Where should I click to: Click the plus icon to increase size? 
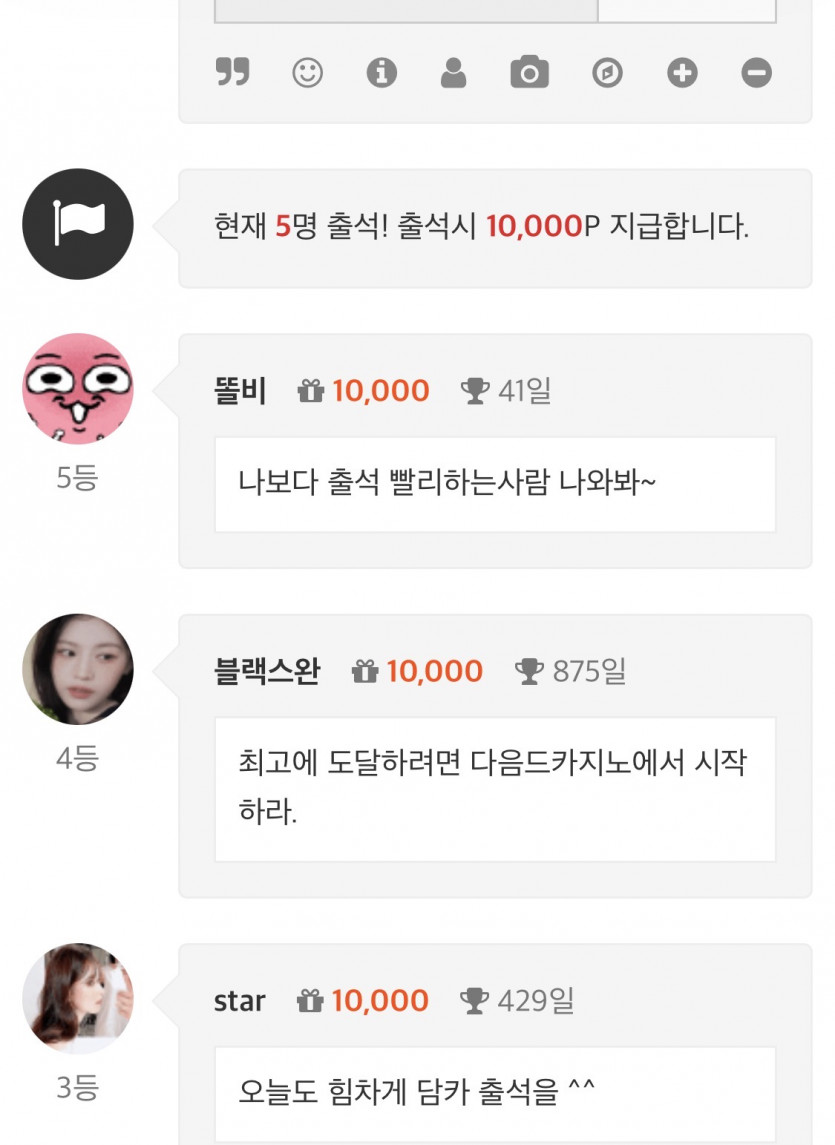pyautogui.click(x=681, y=72)
